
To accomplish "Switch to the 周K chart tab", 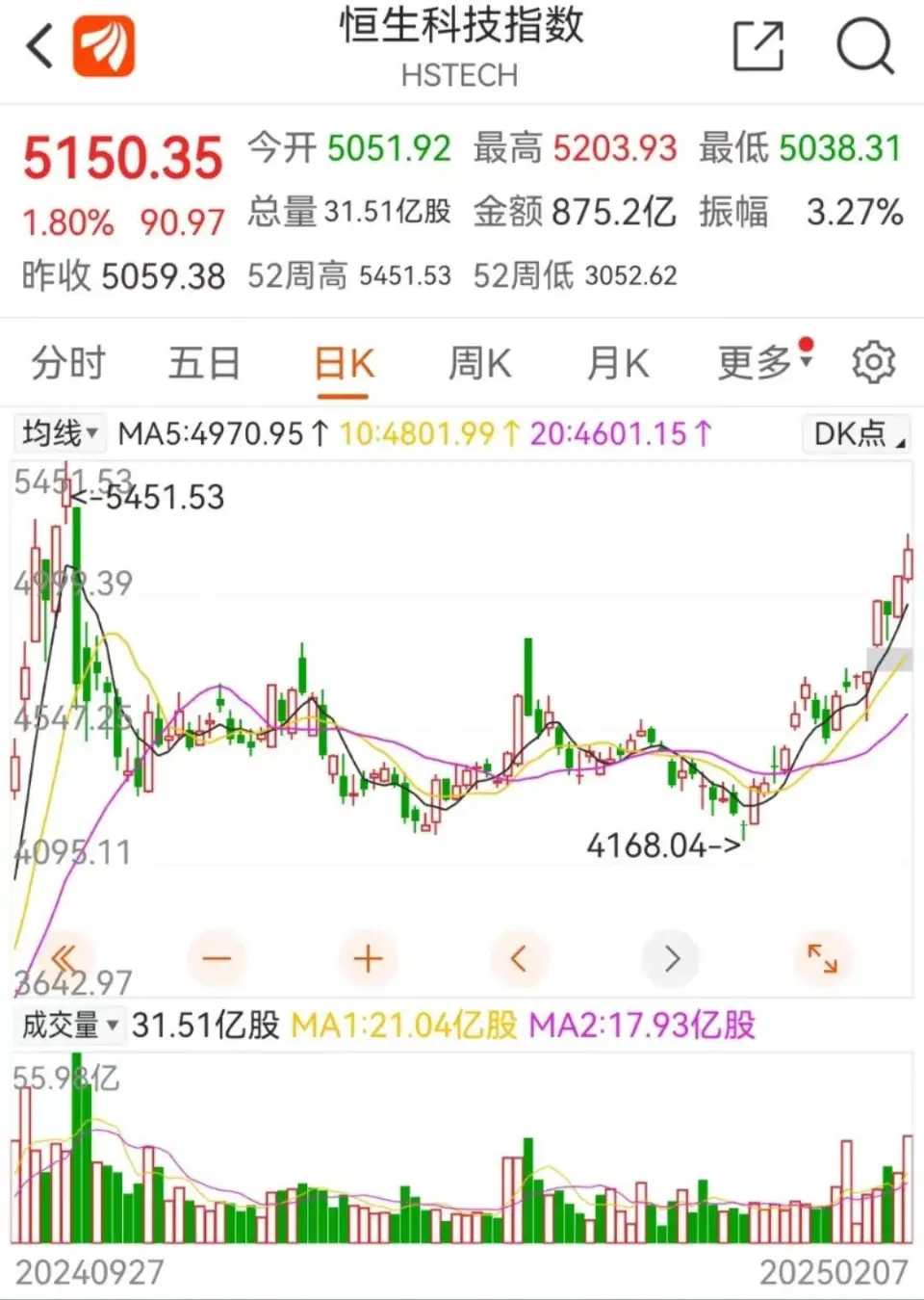I will [480, 364].
